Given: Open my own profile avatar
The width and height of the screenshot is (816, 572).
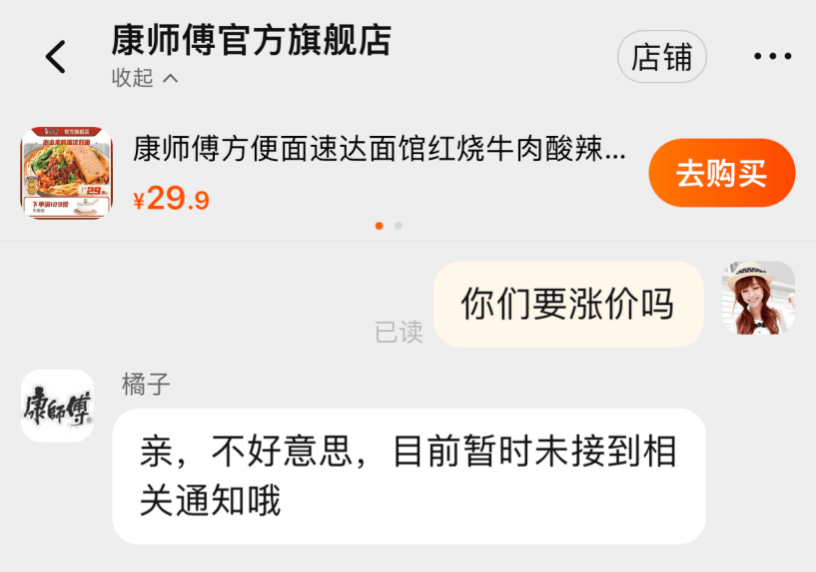Looking at the screenshot, I should [x=757, y=298].
